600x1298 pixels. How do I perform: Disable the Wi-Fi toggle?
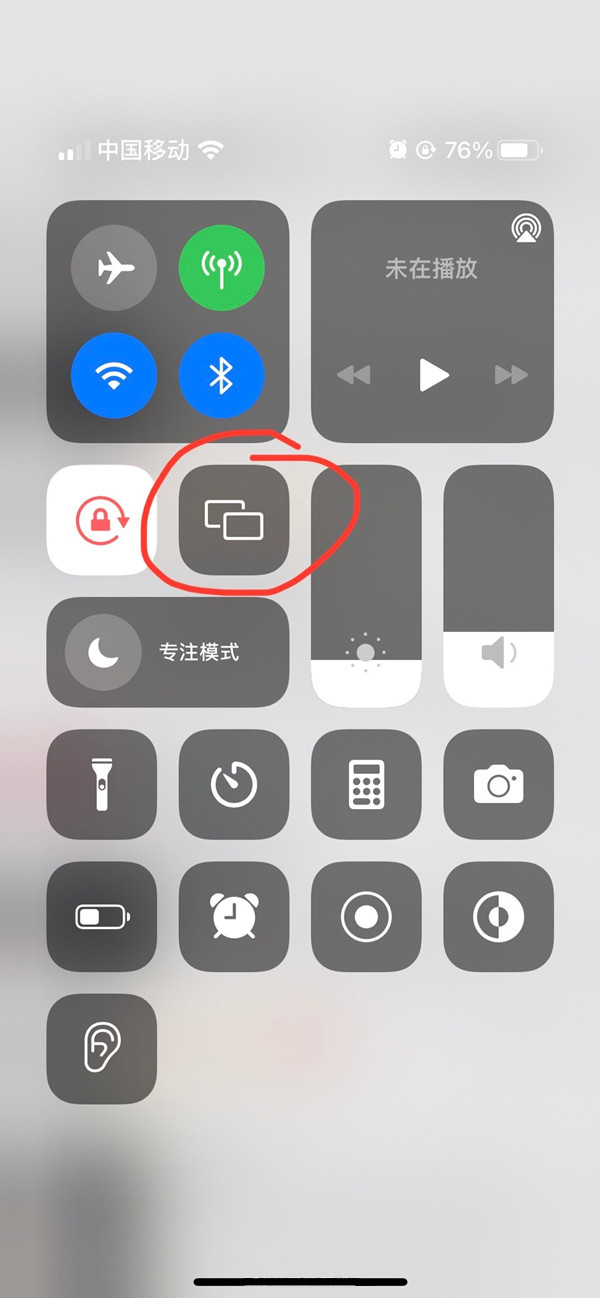pos(114,375)
